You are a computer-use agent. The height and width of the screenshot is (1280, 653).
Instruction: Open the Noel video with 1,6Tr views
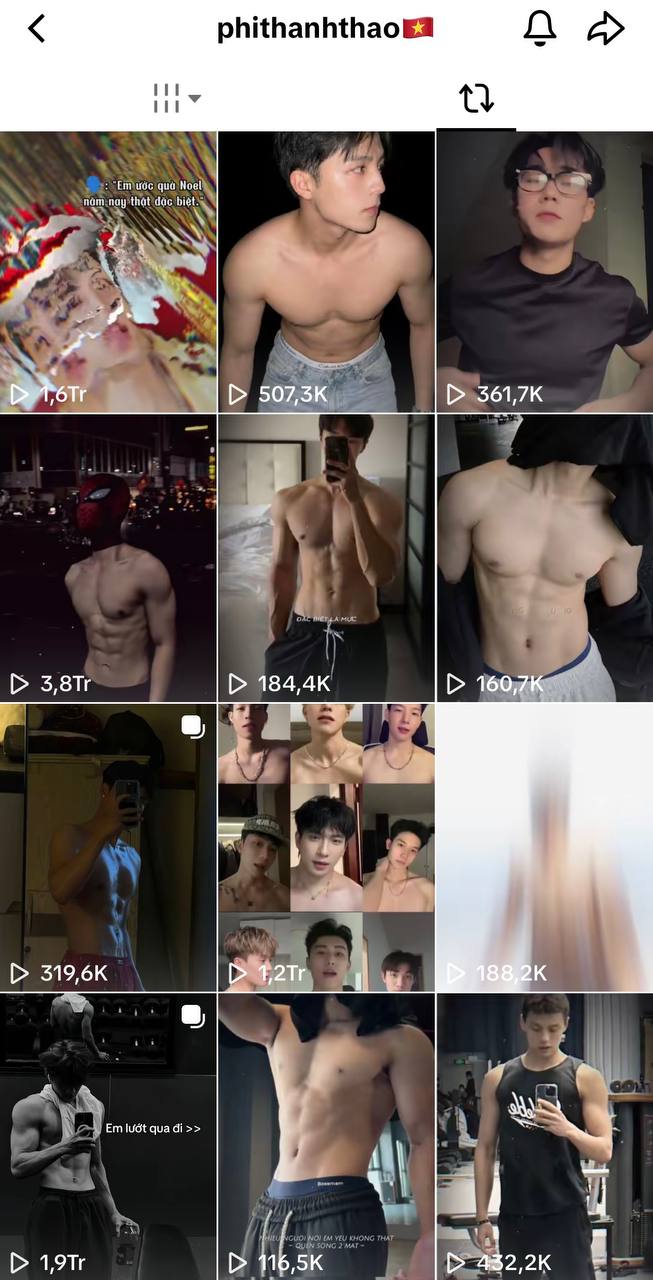(x=108, y=272)
